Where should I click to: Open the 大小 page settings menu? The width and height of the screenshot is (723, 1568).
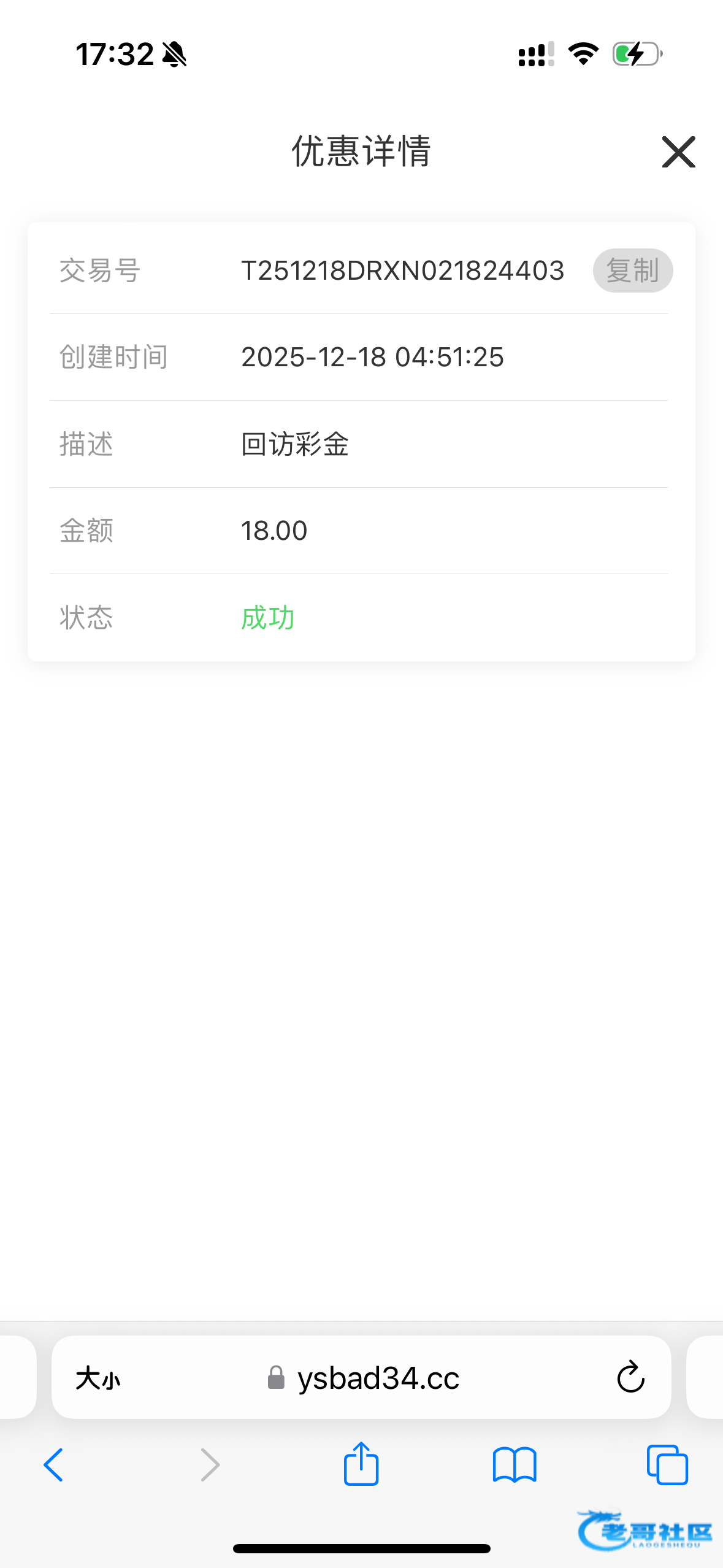pyautogui.click(x=98, y=1378)
